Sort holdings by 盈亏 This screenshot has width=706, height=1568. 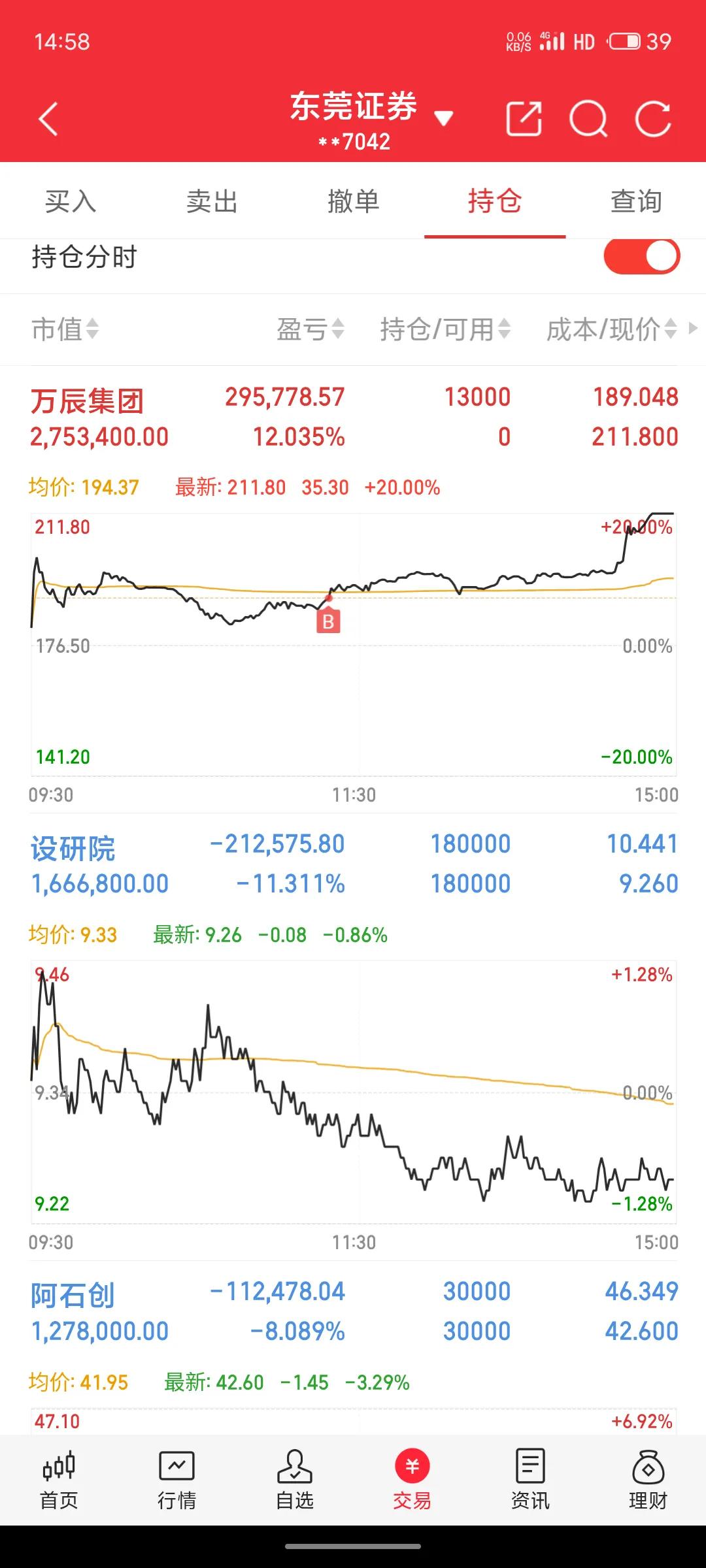(310, 329)
